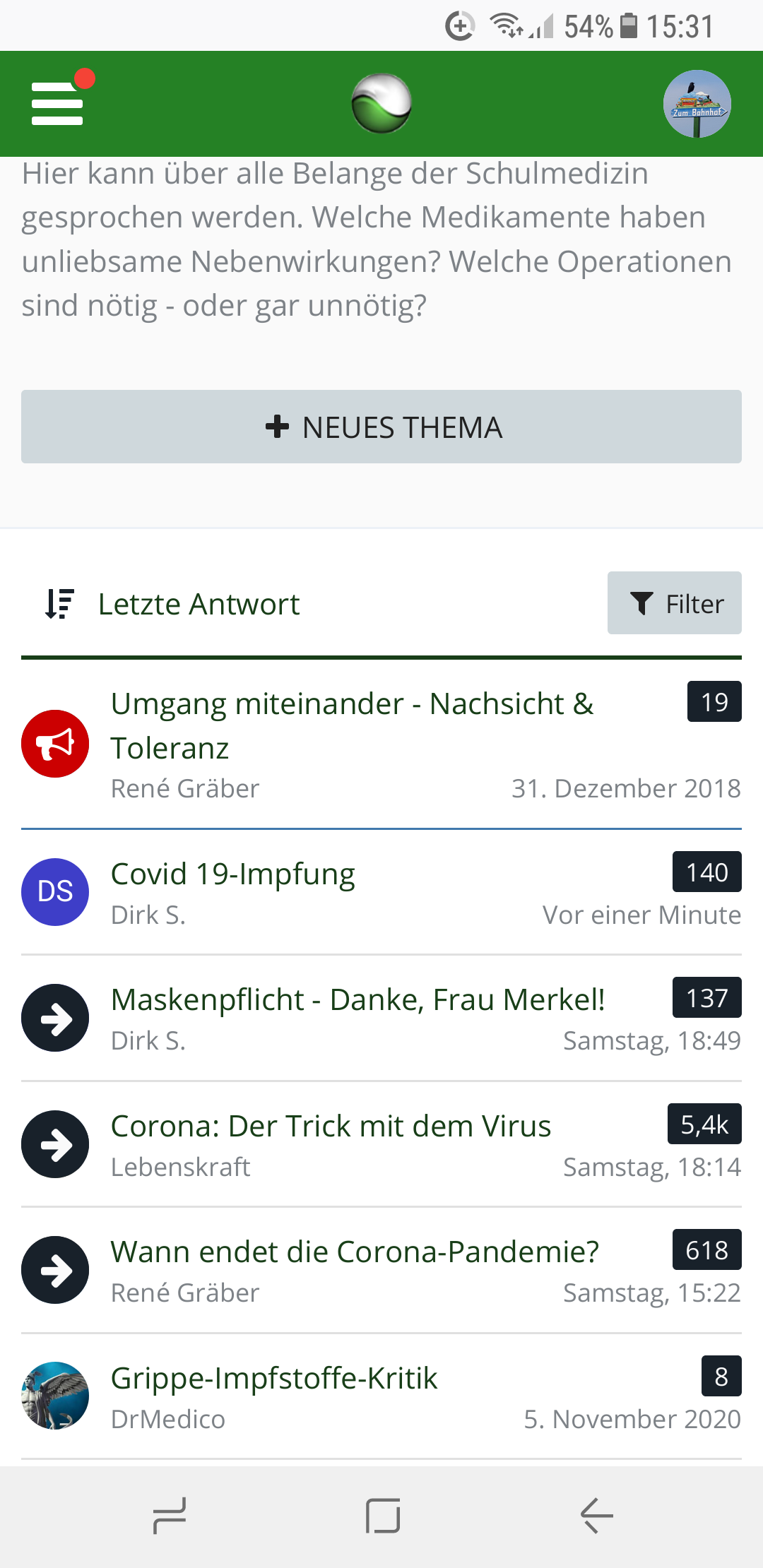Open thread Umgang miteinander - Nachsicht & Toleranz
Image resolution: width=763 pixels, height=1568 pixels.
point(352,725)
